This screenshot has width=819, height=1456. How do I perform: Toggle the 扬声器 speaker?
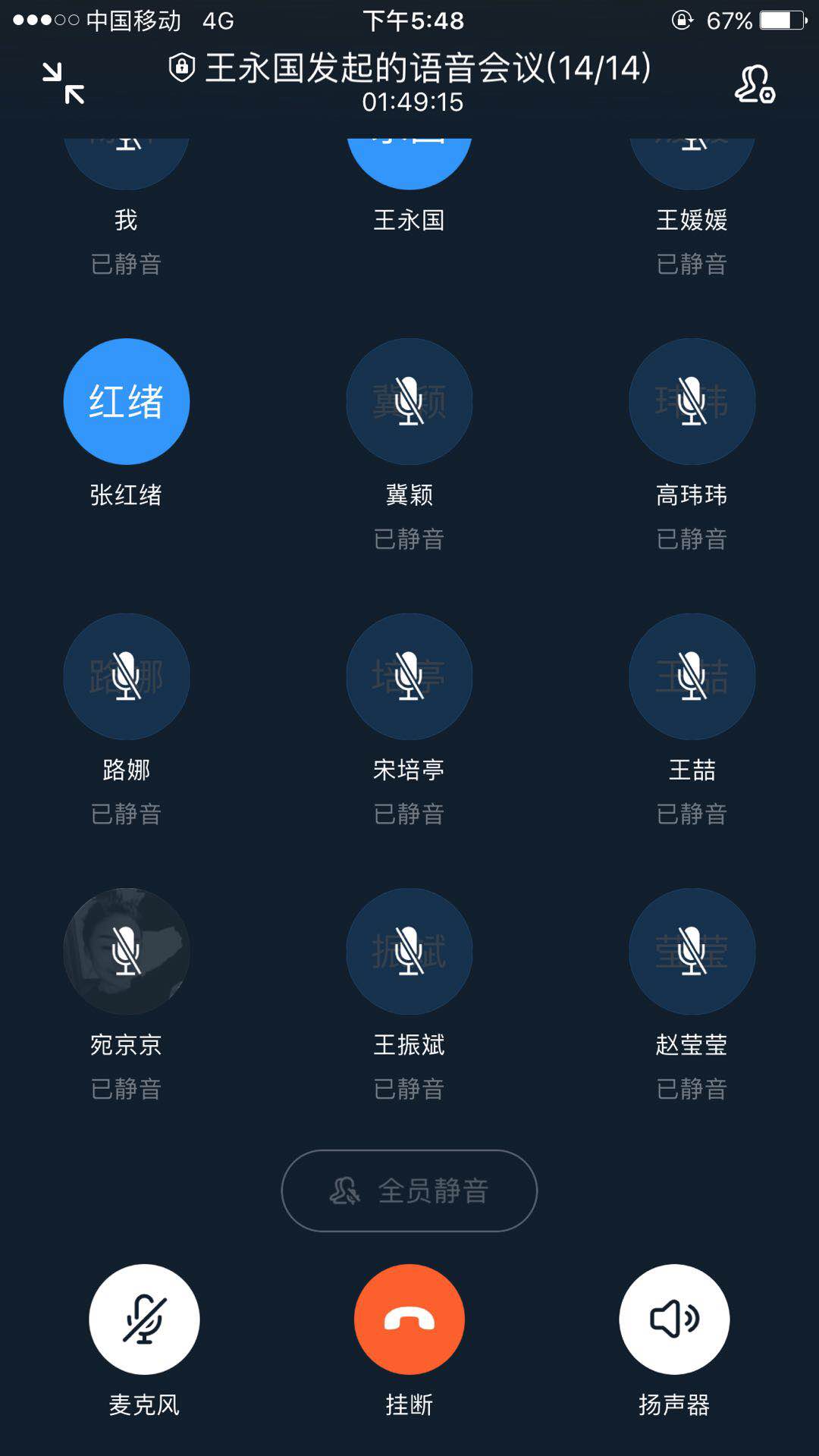[x=674, y=1319]
